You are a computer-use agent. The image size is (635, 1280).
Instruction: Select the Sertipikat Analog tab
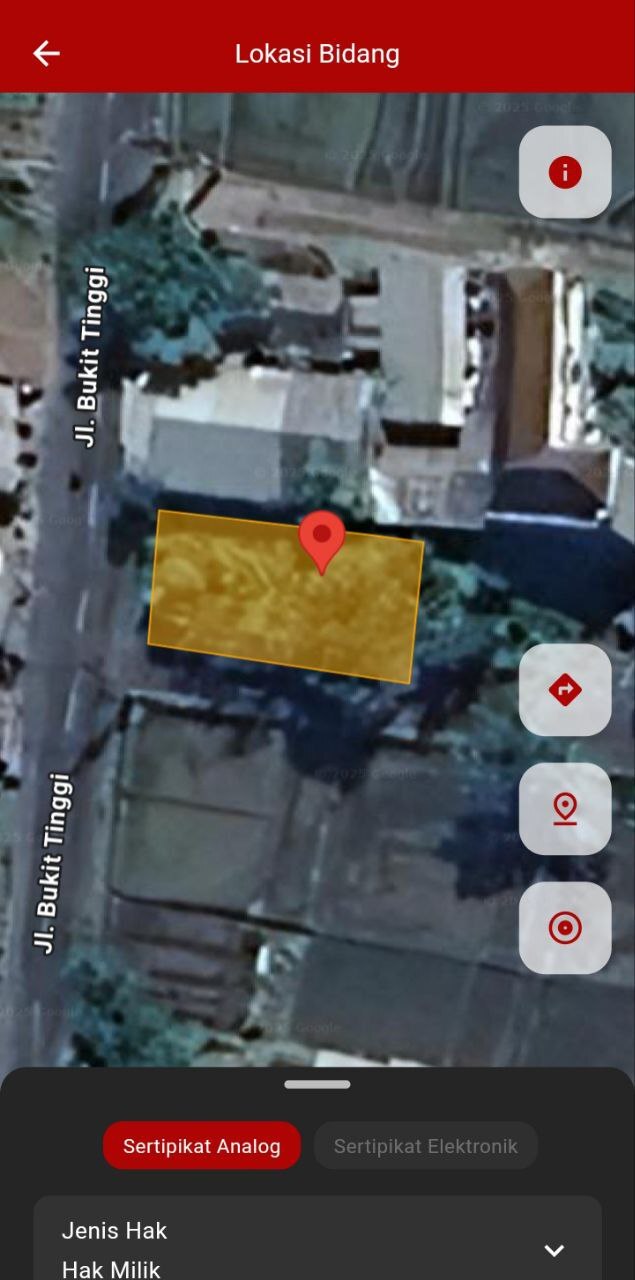coord(202,1146)
